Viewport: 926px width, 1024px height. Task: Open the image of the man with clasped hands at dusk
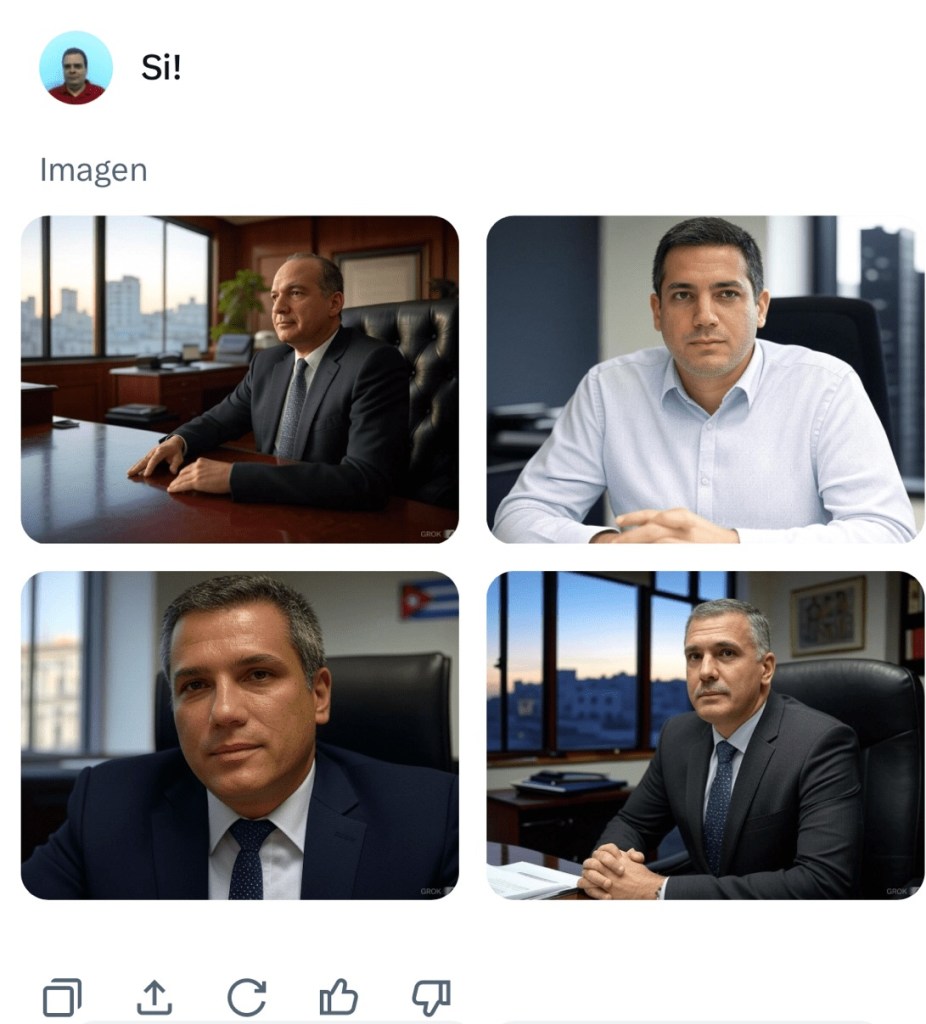click(705, 735)
